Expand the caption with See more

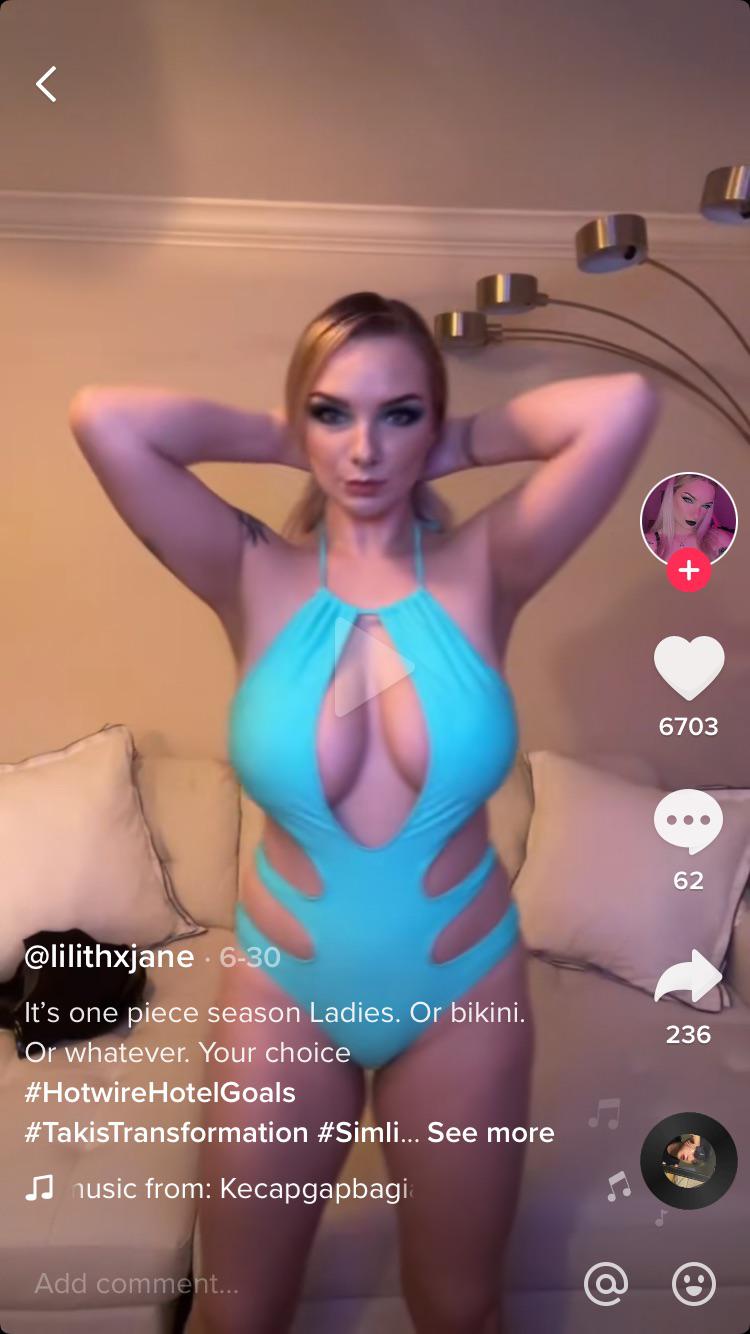tap(490, 1132)
